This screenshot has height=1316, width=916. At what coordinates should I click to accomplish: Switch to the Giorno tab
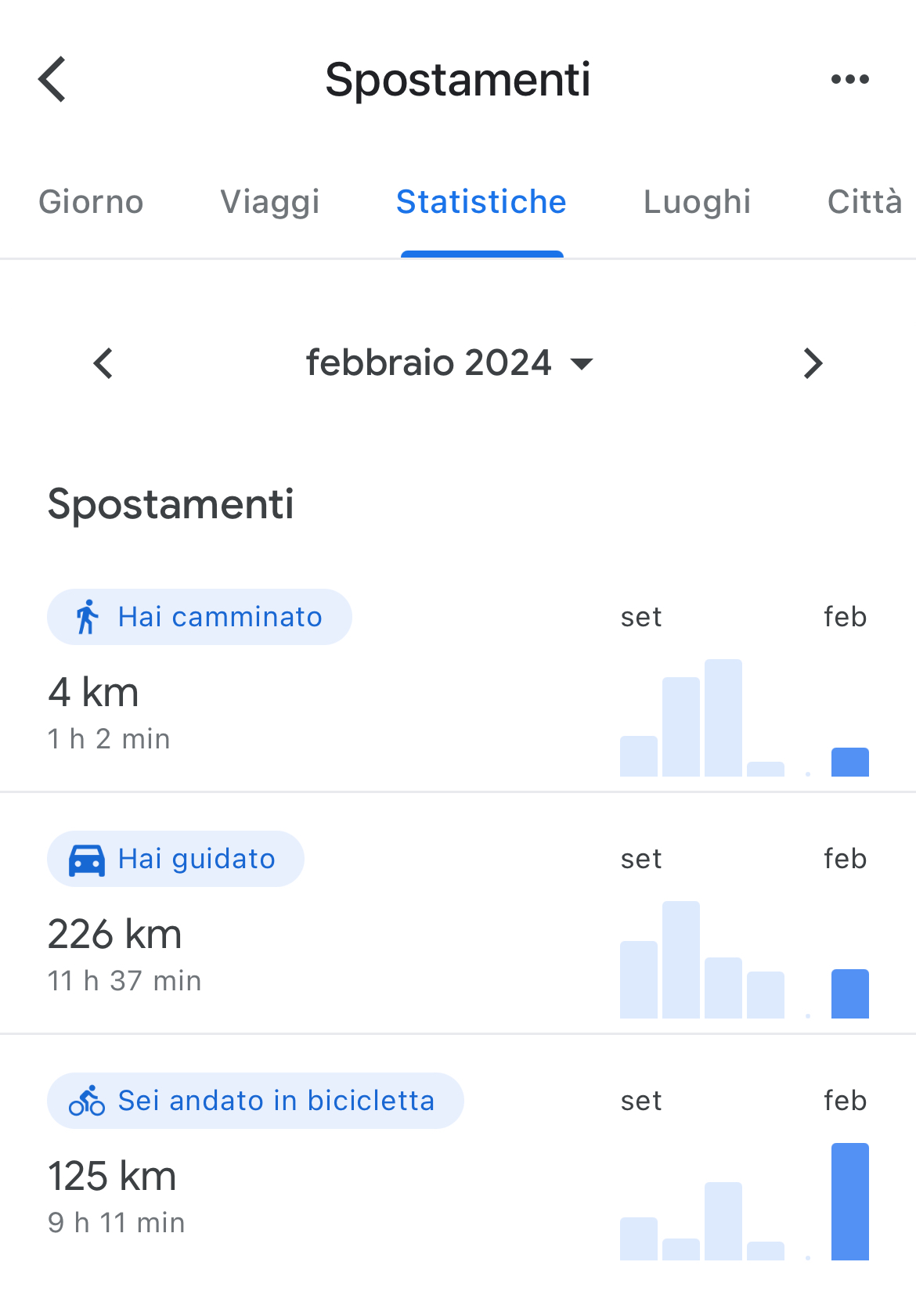tap(91, 202)
